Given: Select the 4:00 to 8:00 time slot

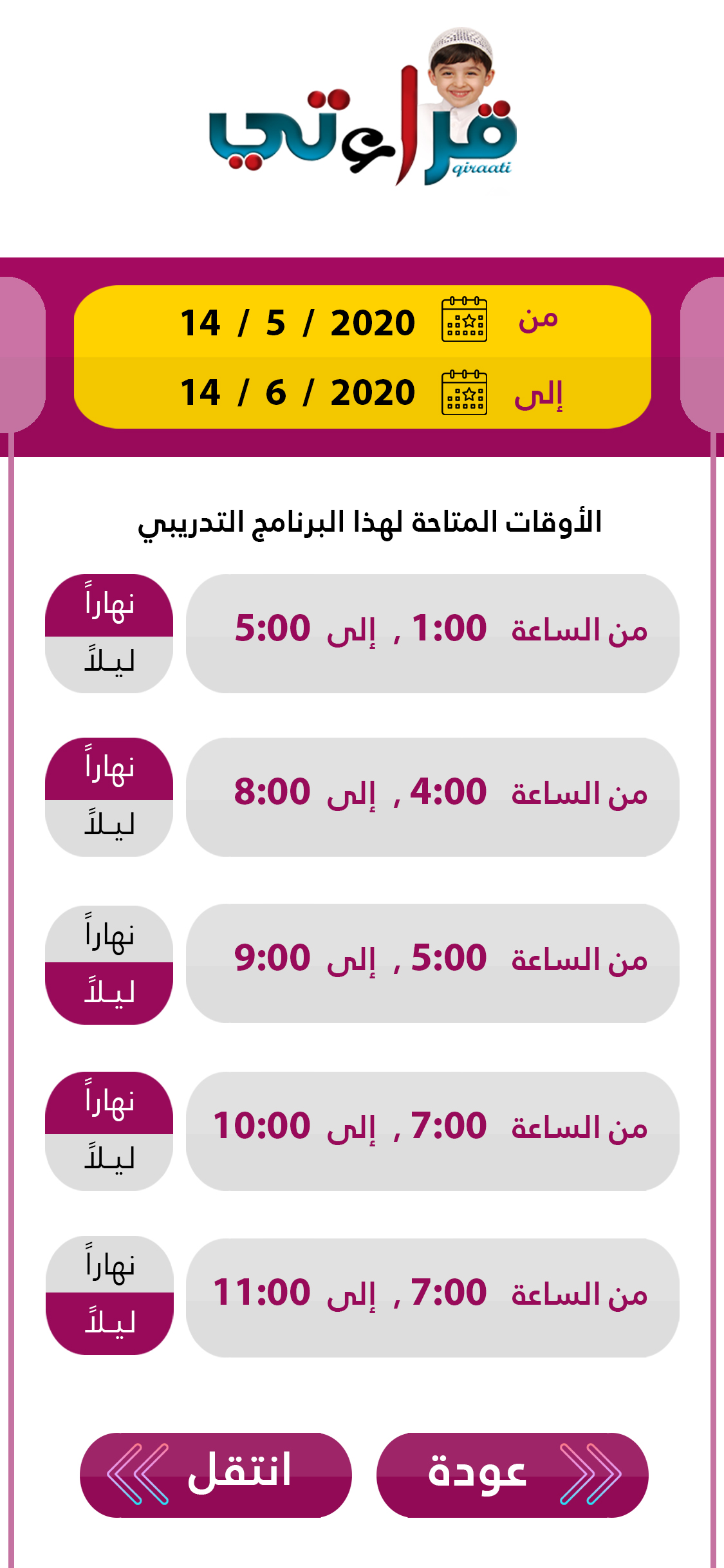Looking at the screenshot, I should pyautogui.click(x=432, y=797).
